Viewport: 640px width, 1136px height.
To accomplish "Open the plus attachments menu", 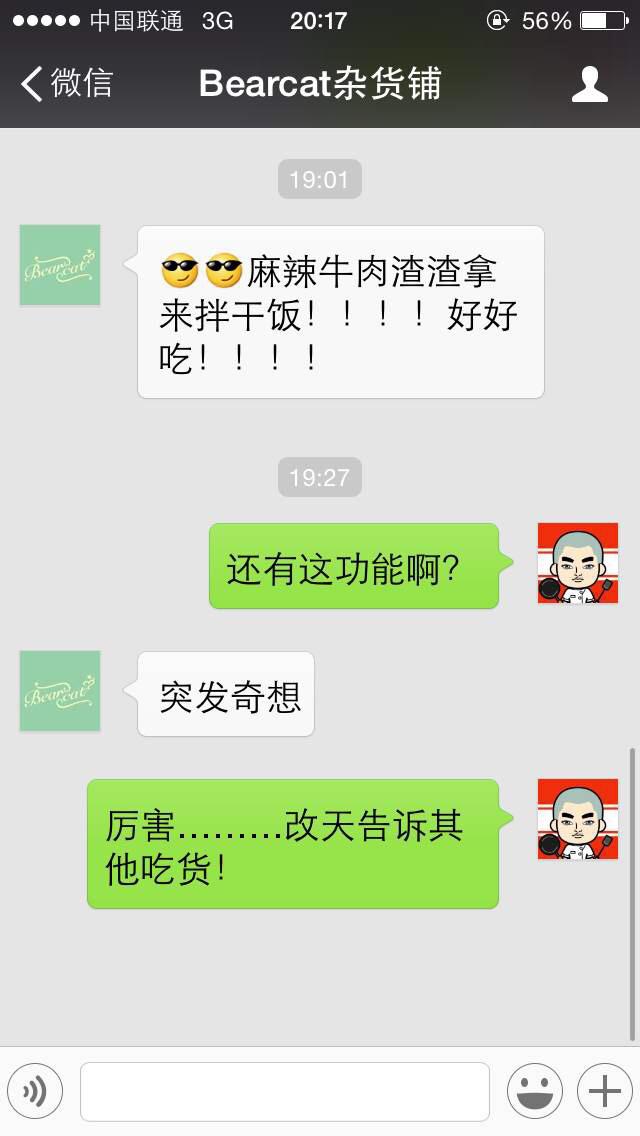I will [605, 1091].
